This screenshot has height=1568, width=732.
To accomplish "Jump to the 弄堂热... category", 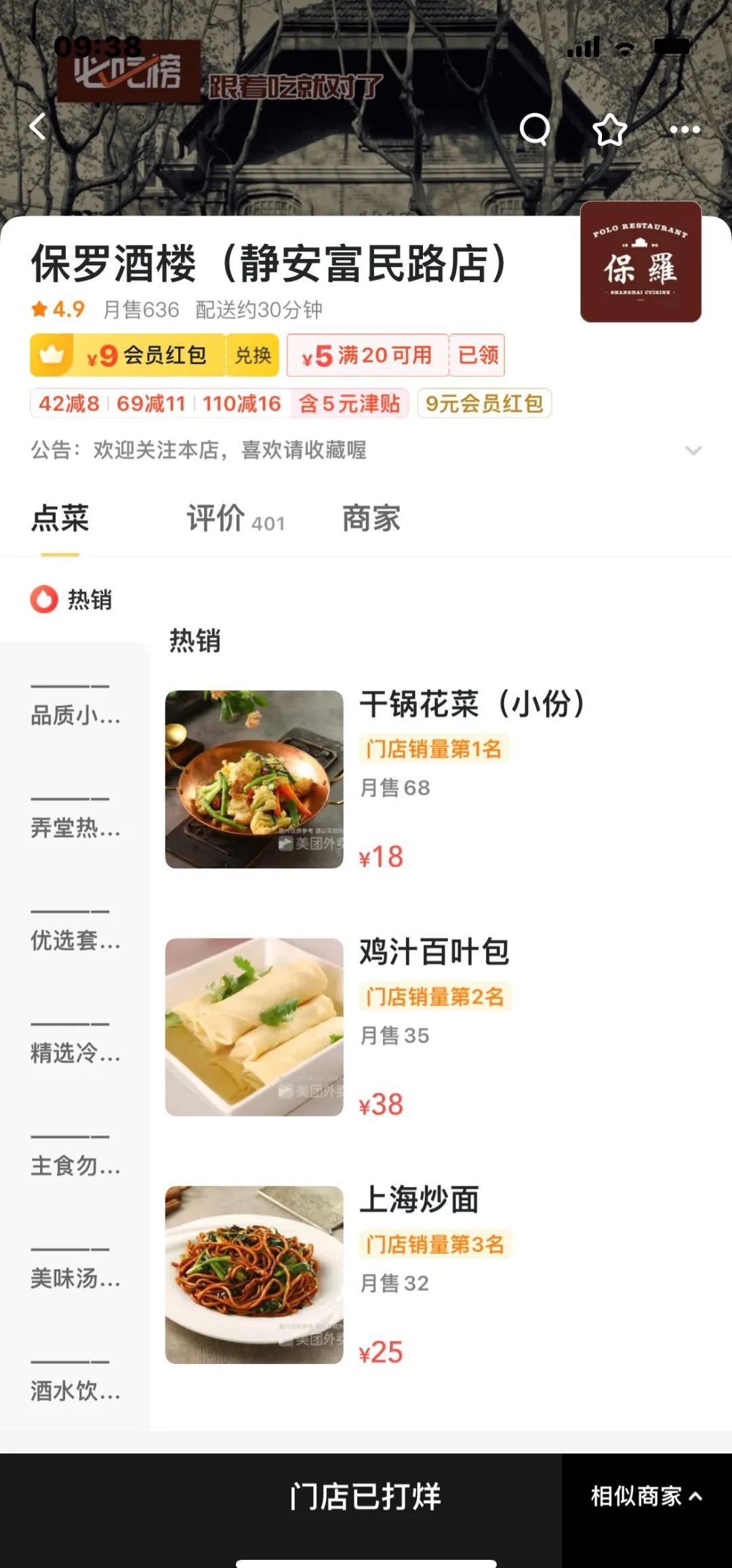I will (x=75, y=828).
